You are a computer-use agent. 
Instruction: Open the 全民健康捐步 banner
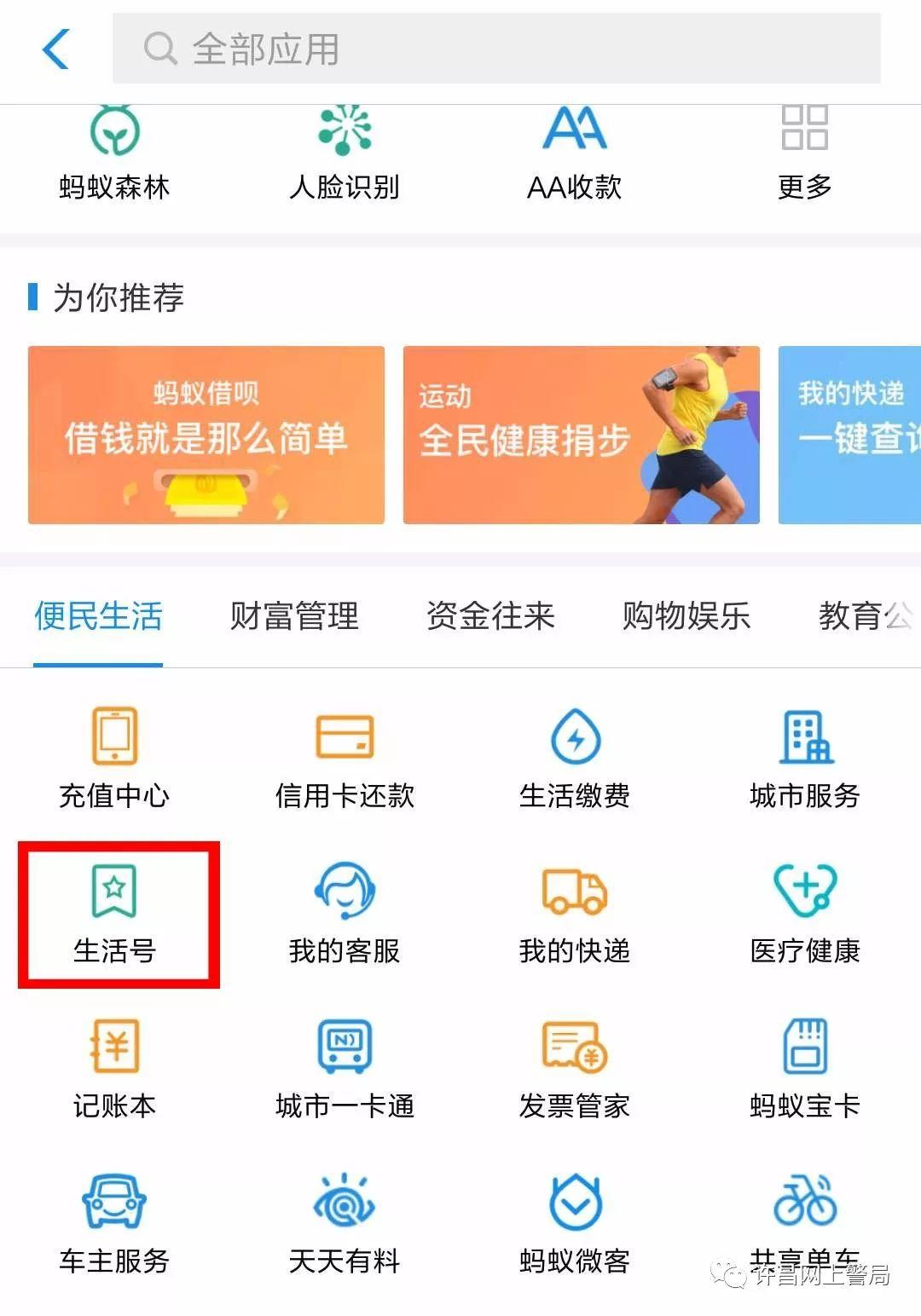click(581, 435)
